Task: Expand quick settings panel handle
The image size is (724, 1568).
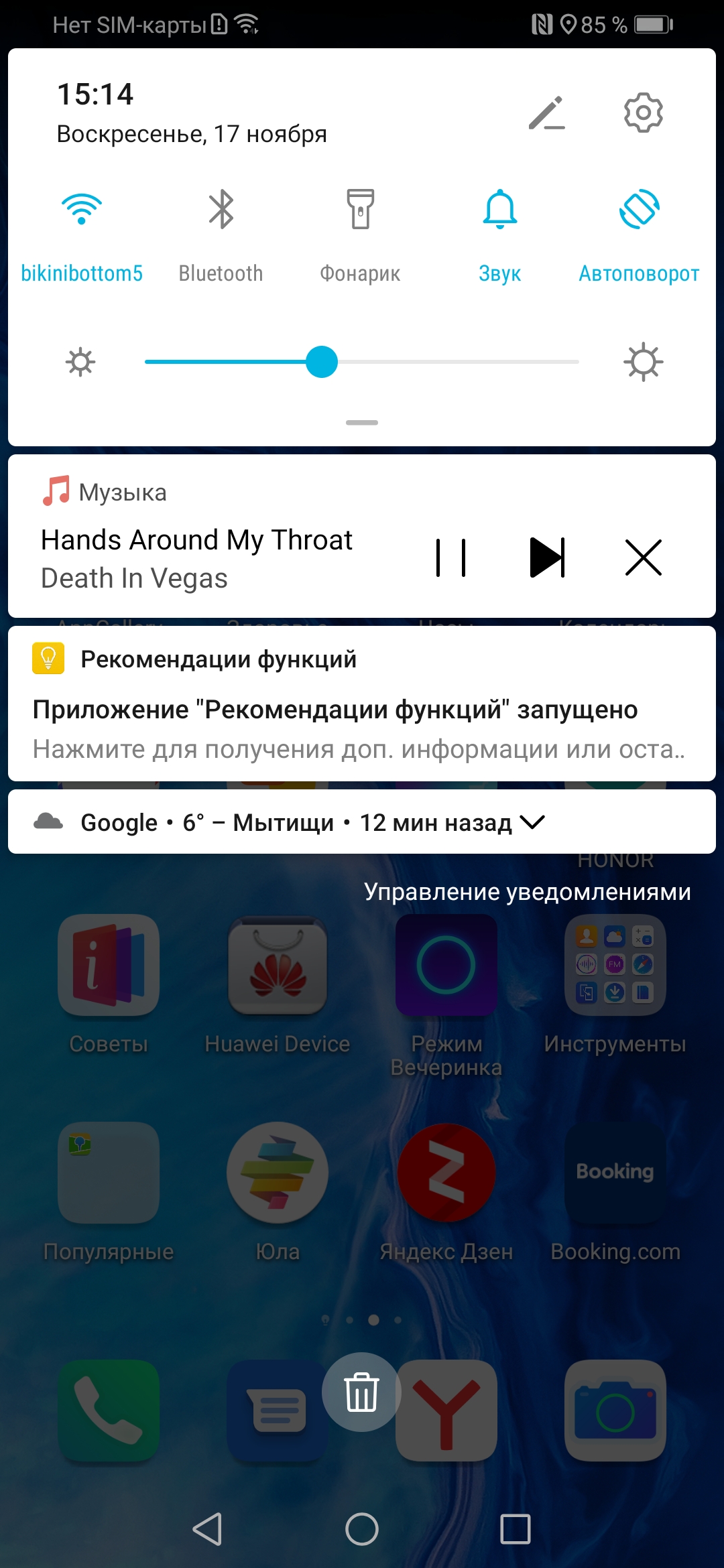Action: coord(362,423)
